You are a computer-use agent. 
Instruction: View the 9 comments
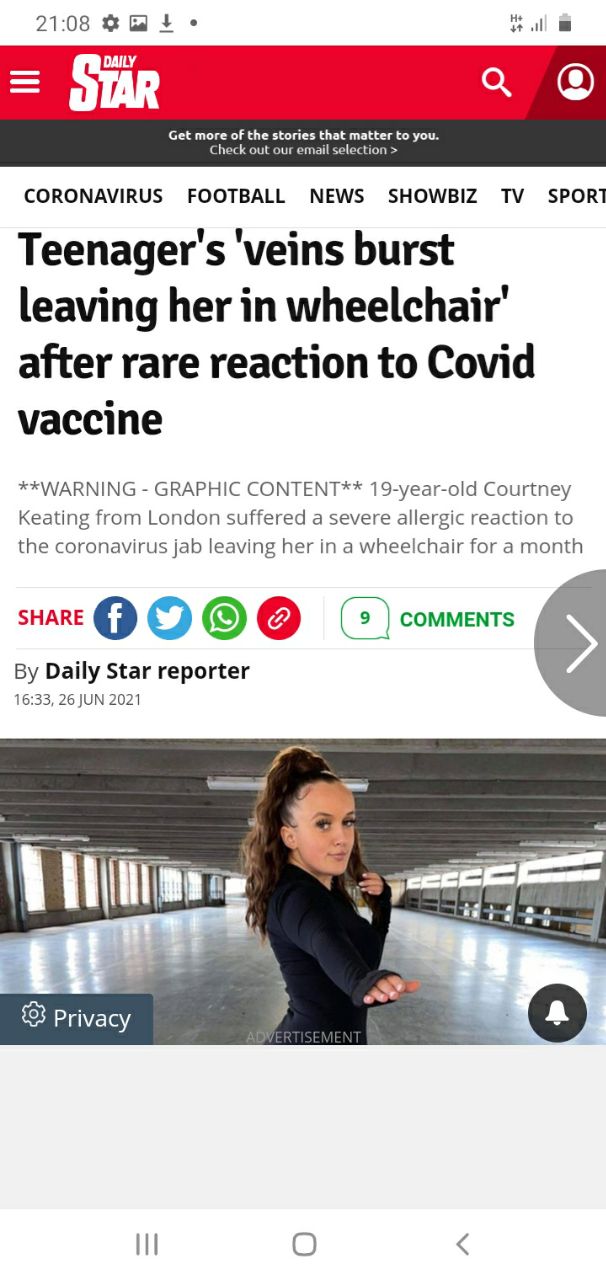coord(430,619)
